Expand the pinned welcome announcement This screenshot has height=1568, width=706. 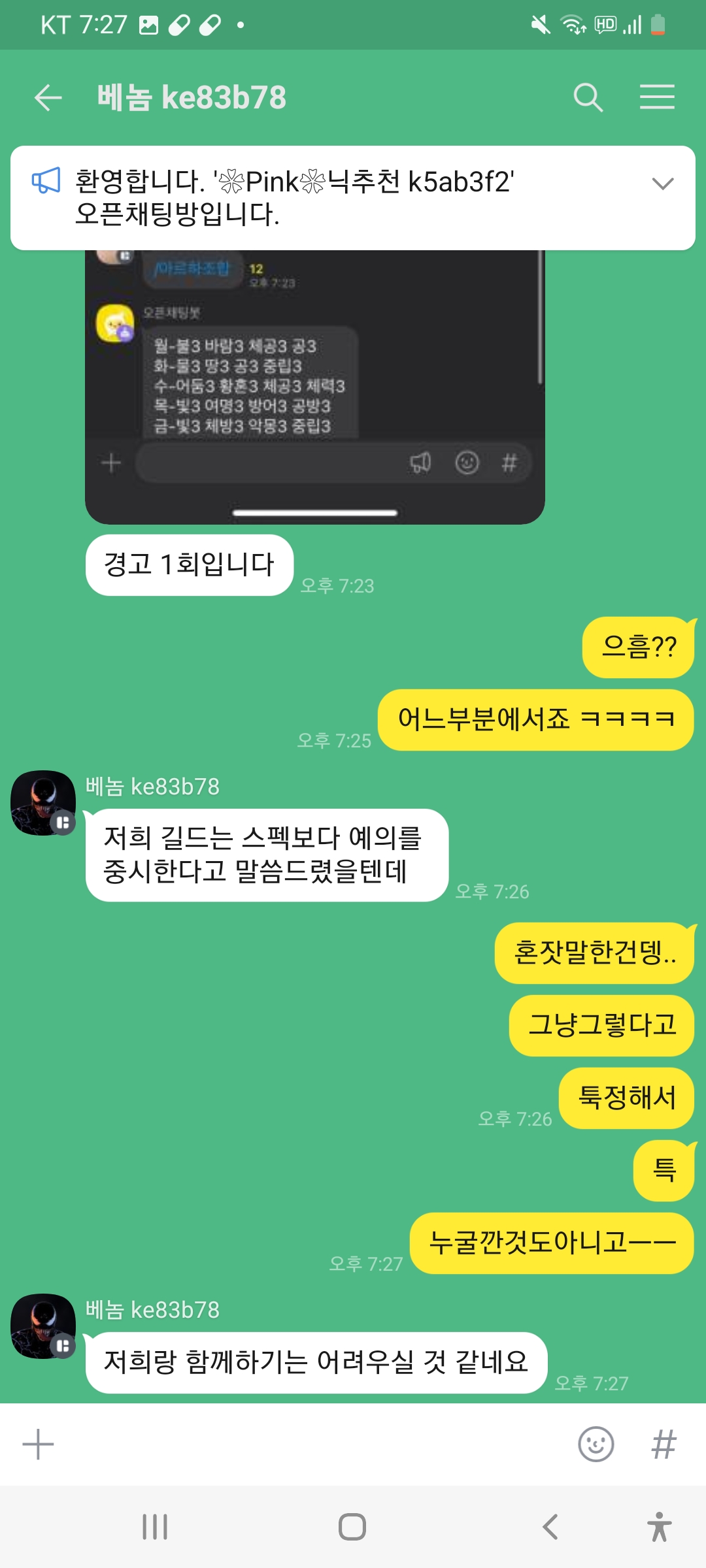pyautogui.click(x=662, y=184)
